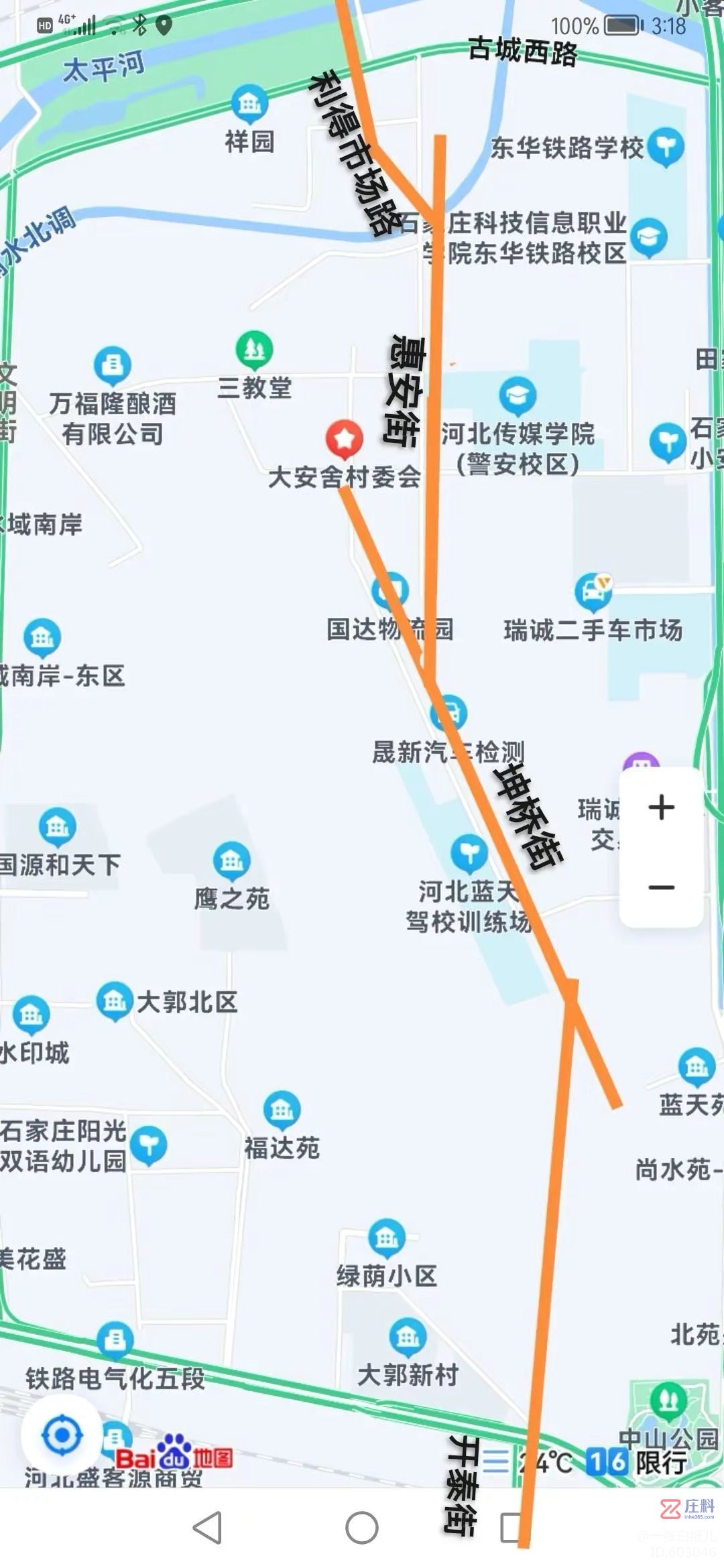Zoom out of the map
This screenshot has height=1568, width=724.
(661, 887)
